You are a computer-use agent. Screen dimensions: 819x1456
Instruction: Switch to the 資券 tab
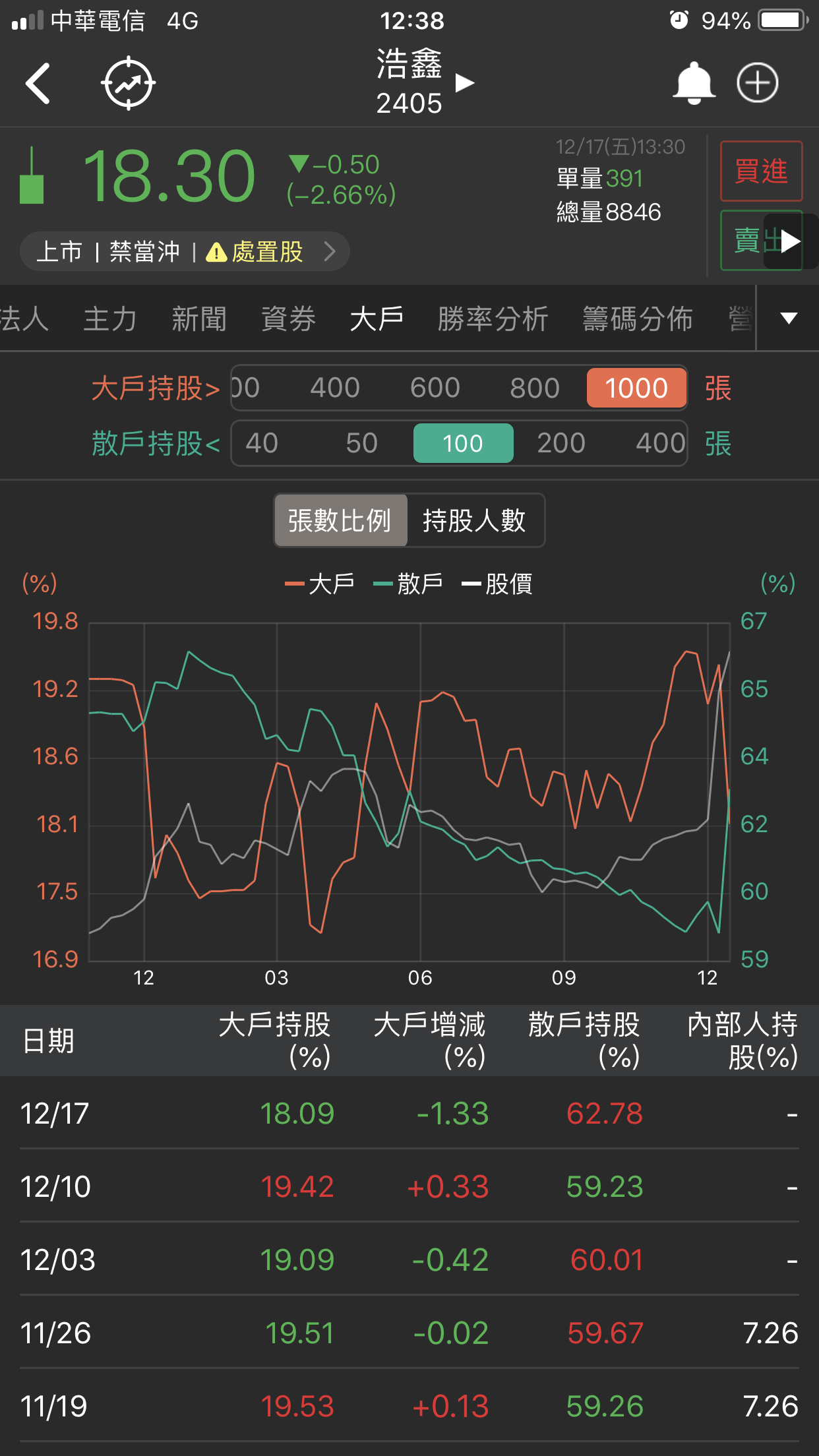(288, 319)
